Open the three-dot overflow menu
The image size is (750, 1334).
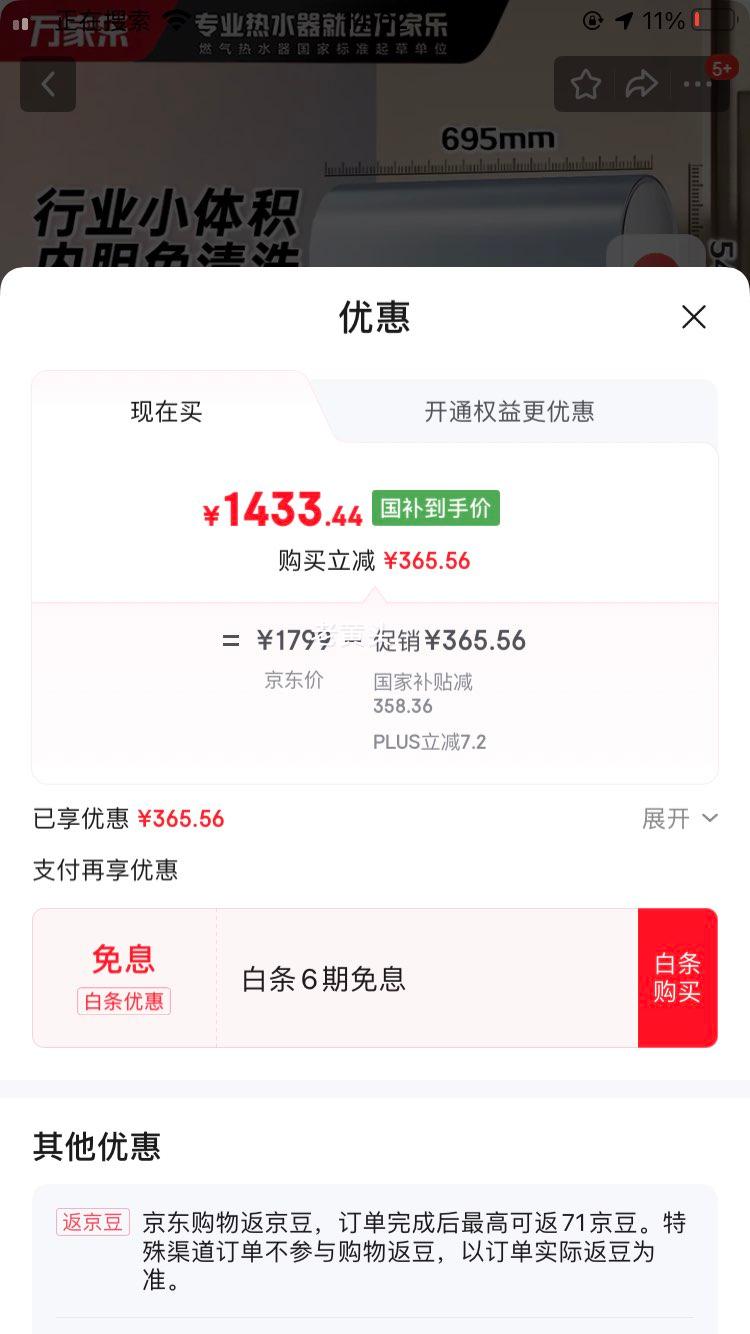698,85
